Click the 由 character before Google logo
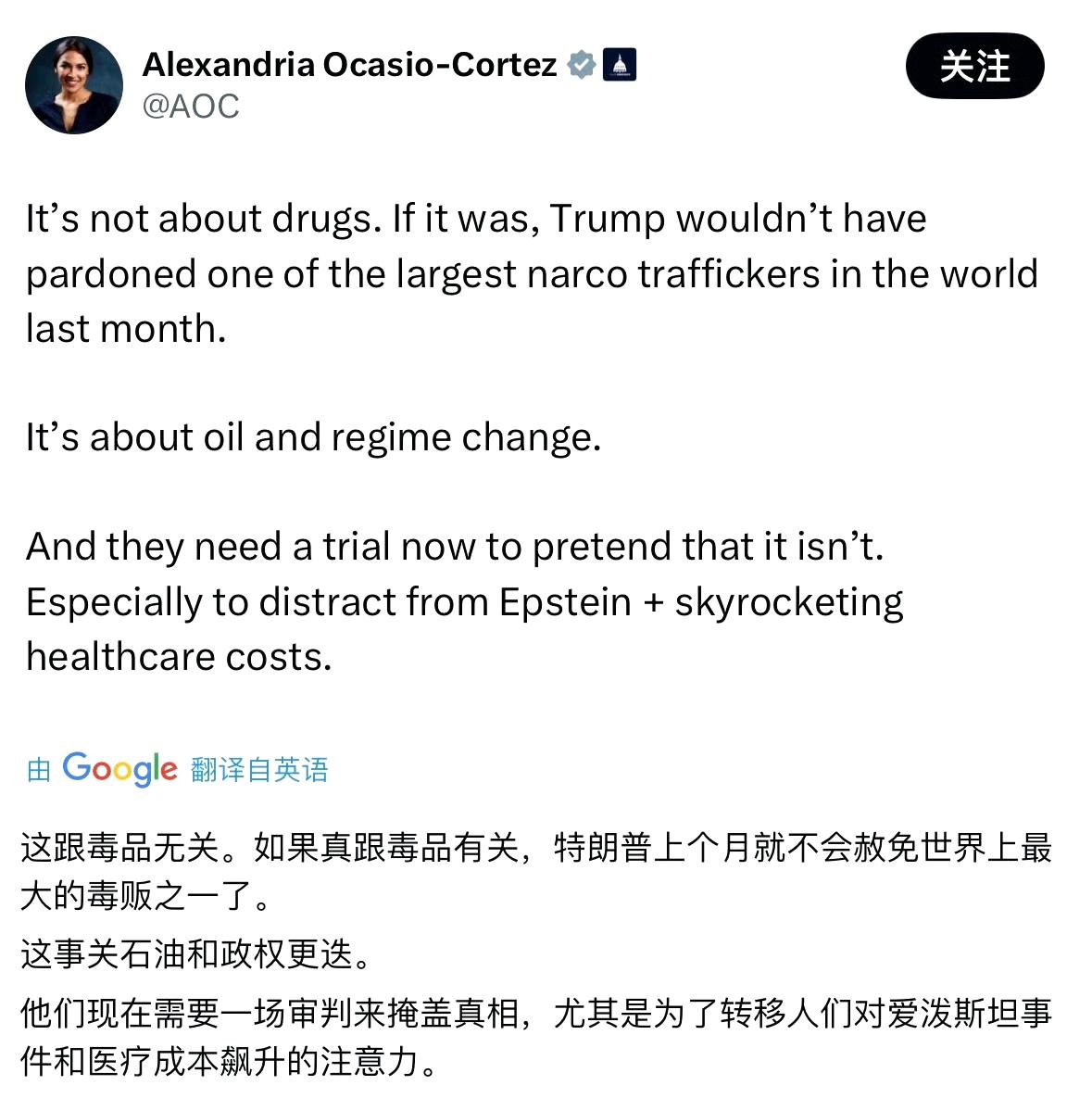 point(38,769)
